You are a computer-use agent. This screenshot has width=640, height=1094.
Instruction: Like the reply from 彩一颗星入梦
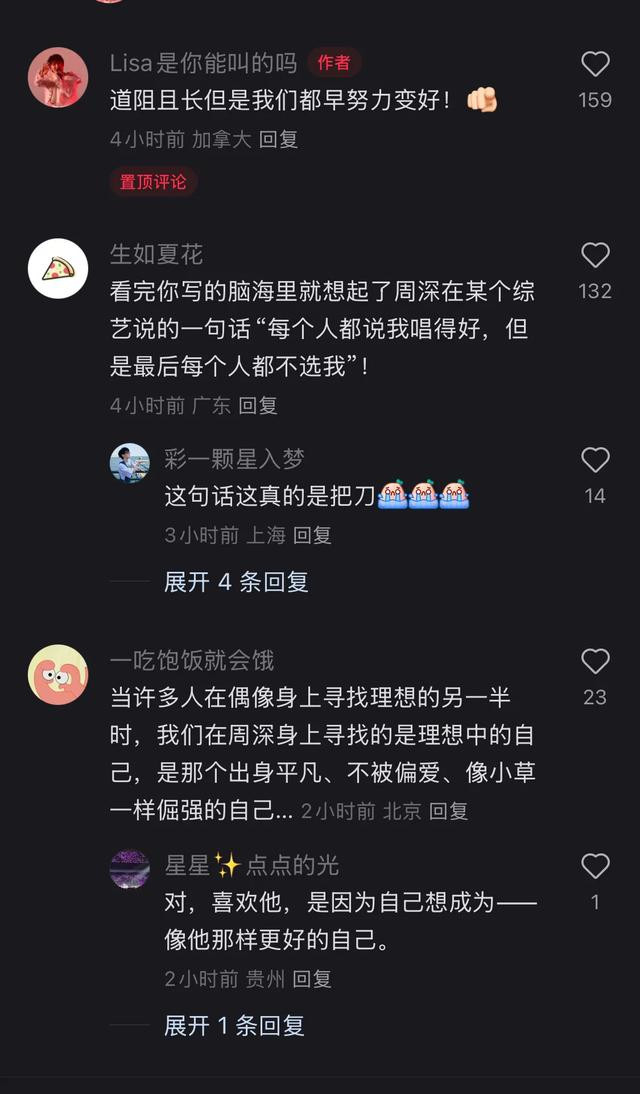coord(595,460)
